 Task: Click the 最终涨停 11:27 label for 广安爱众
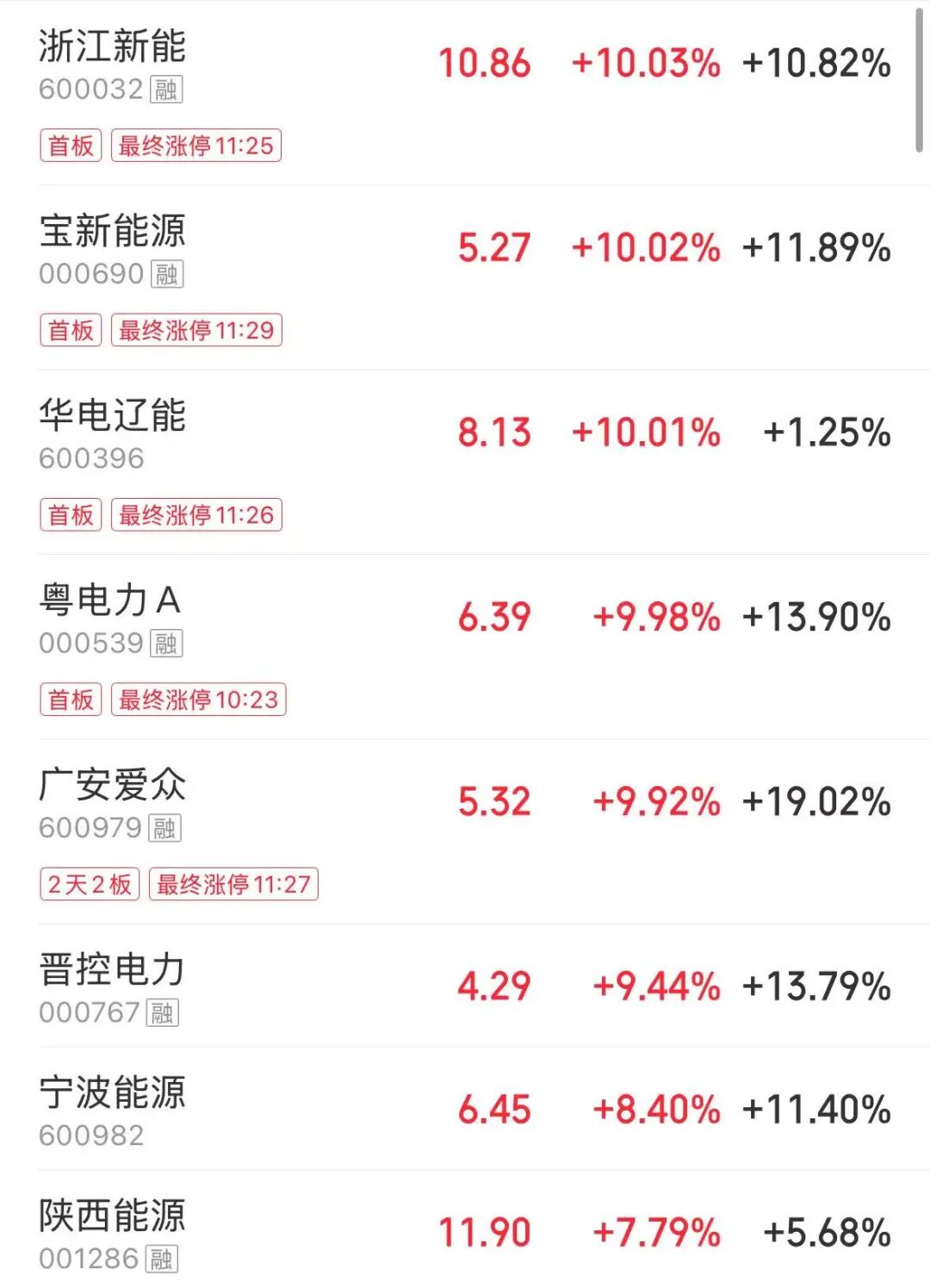(234, 885)
